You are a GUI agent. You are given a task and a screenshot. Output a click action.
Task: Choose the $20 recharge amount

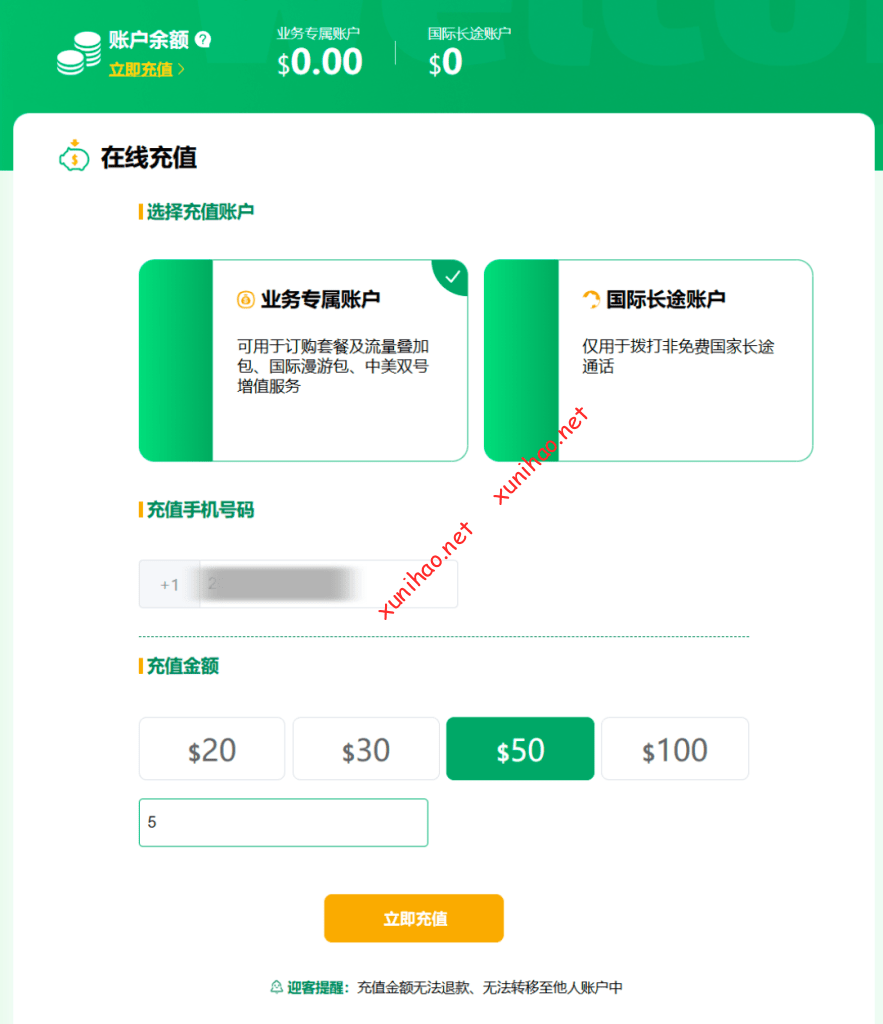212,749
